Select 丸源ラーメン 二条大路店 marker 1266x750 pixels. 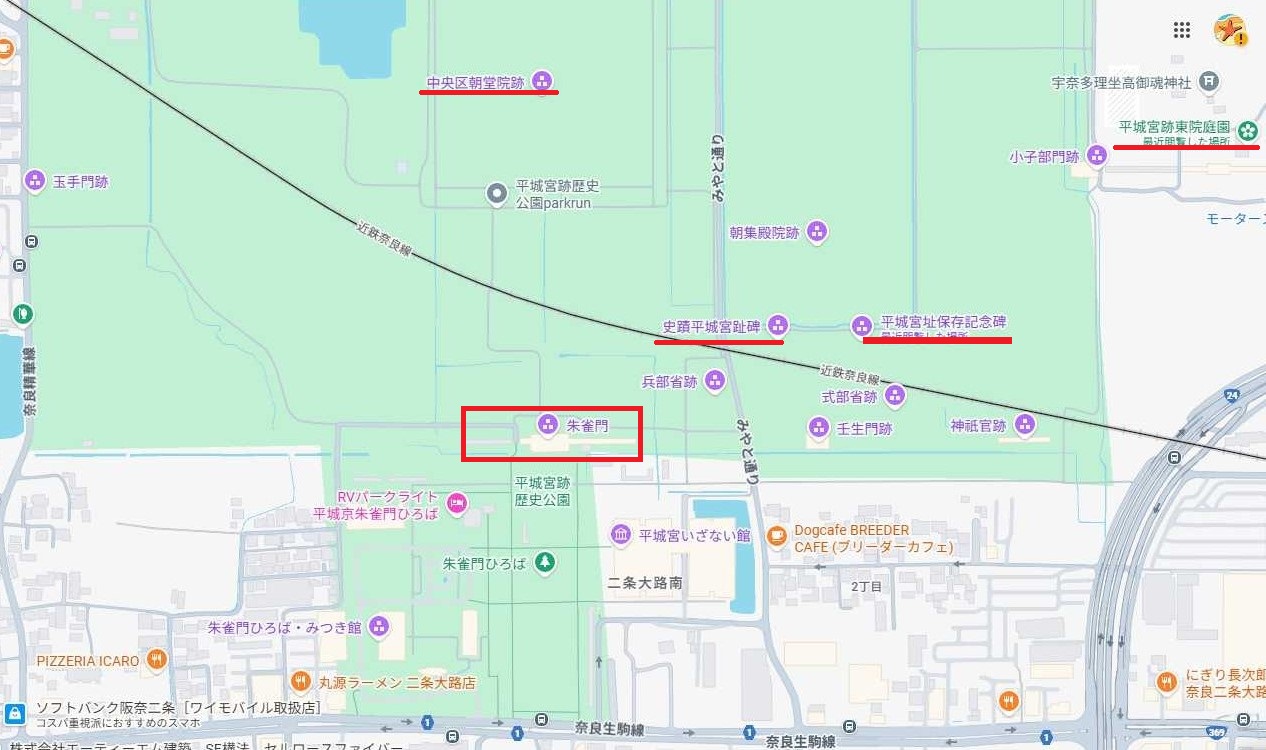[x=301, y=683]
